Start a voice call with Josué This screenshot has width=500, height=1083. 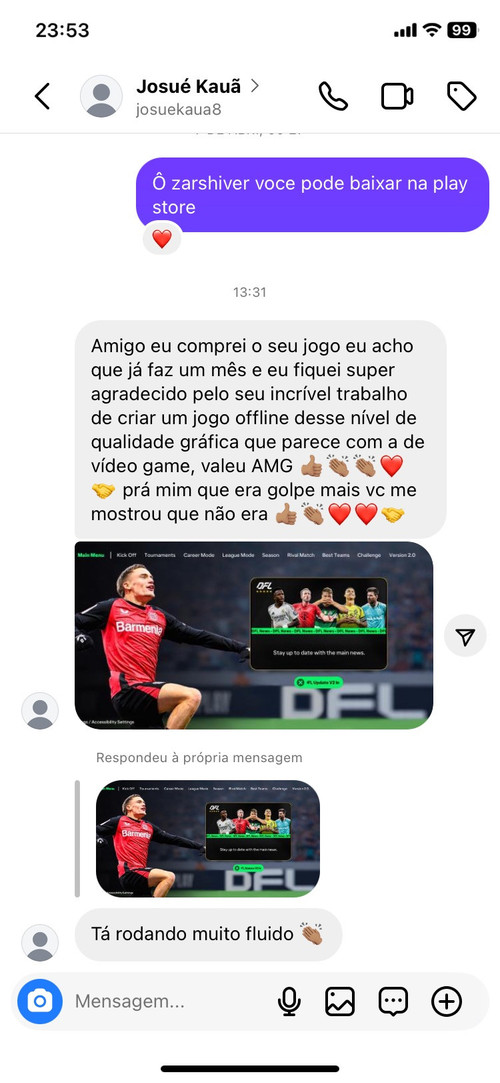[333, 97]
